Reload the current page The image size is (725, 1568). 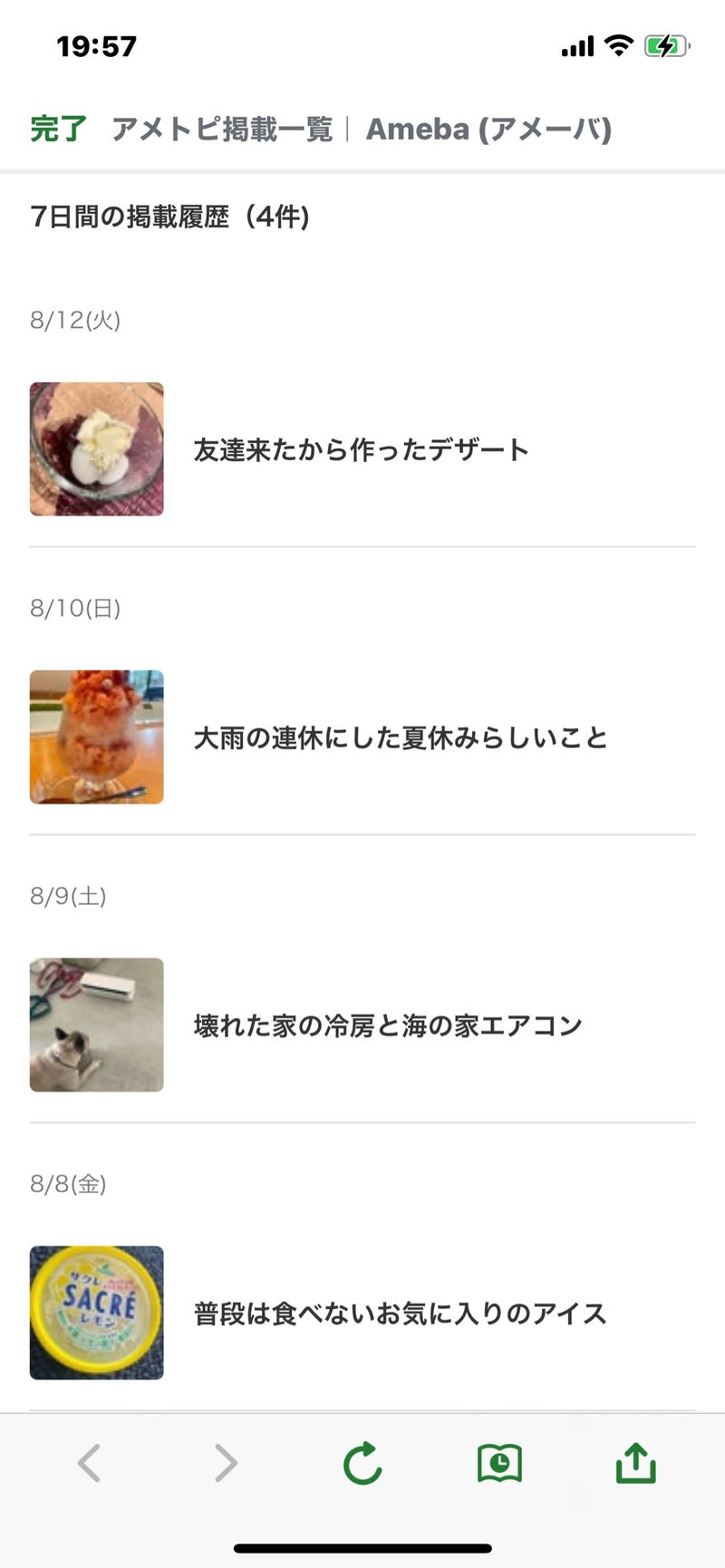pos(362,1463)
